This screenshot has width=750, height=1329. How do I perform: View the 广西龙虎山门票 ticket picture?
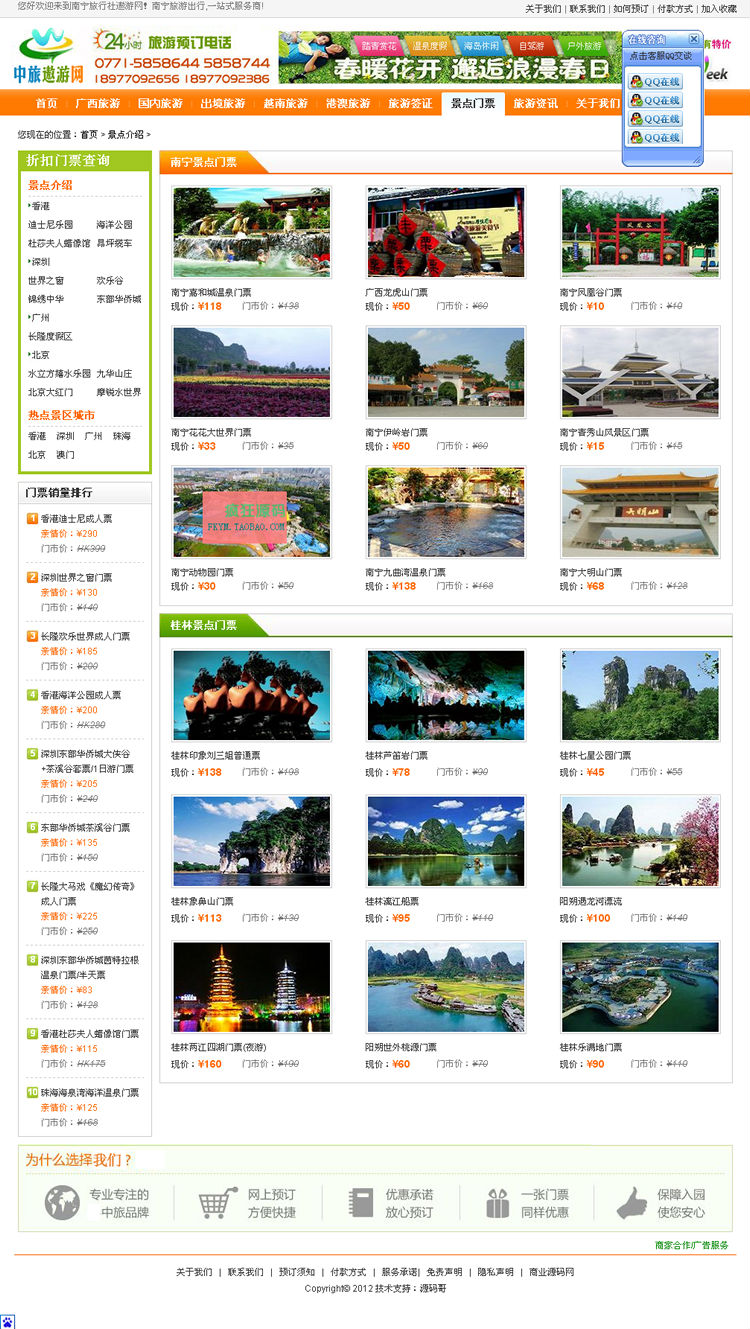445,232
